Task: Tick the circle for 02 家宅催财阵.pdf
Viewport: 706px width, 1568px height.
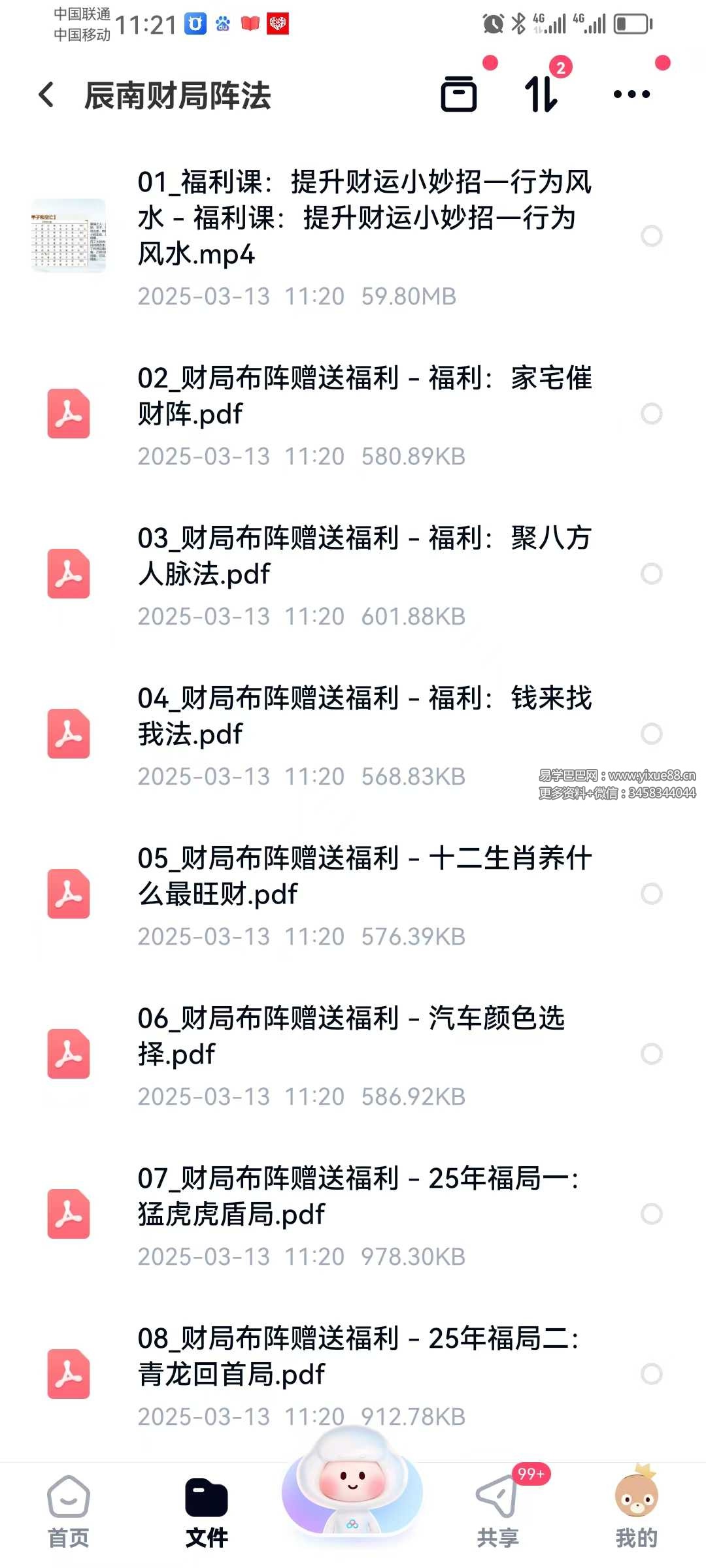Action: pyautogui.click(x=651, y=414)
